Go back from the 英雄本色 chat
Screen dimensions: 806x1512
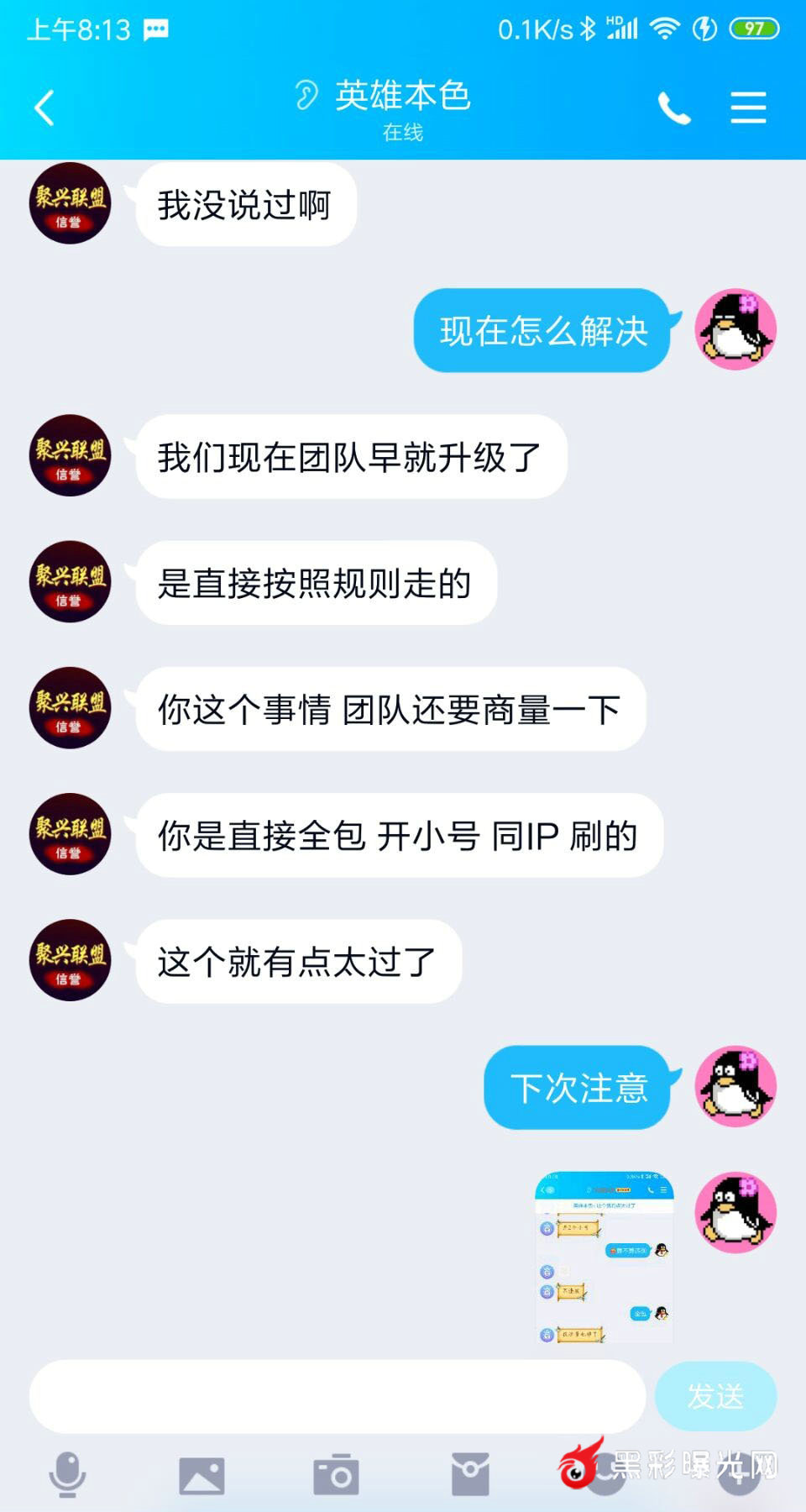(45, 108)
